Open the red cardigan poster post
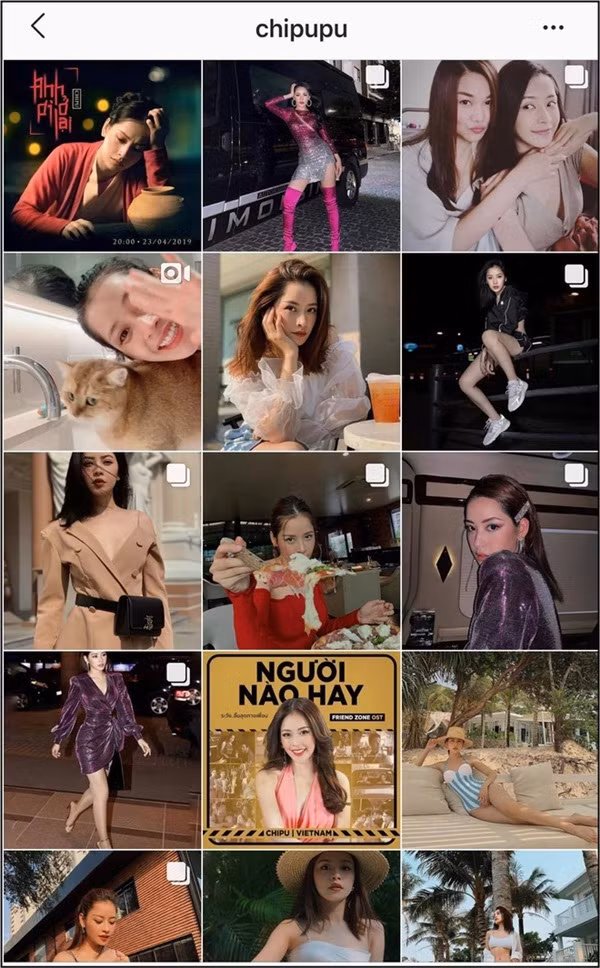This screenshot has height=968, width=600. [102, 155]
